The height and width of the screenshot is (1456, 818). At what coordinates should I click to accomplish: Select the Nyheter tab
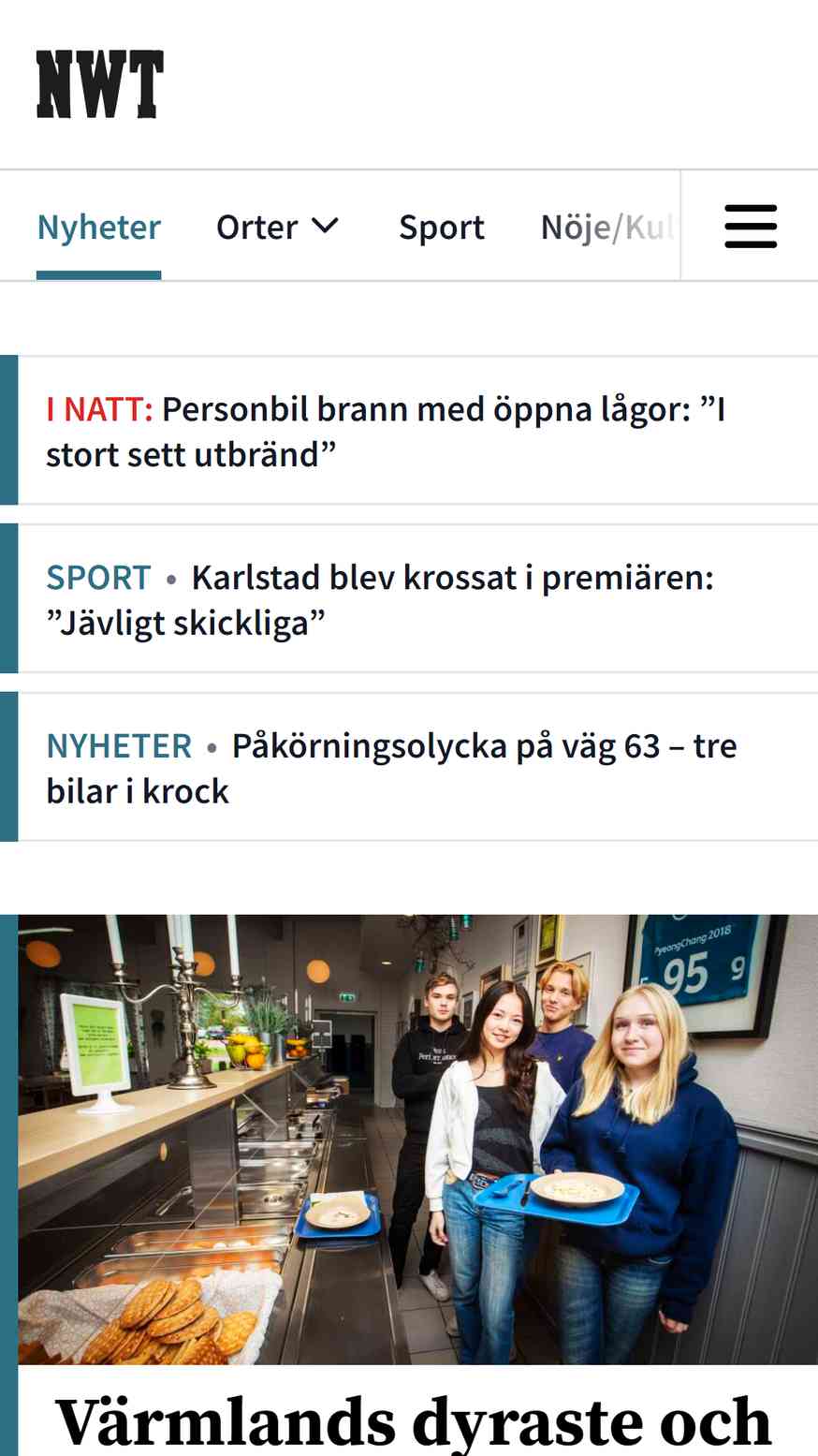click(x=99, y=228)
